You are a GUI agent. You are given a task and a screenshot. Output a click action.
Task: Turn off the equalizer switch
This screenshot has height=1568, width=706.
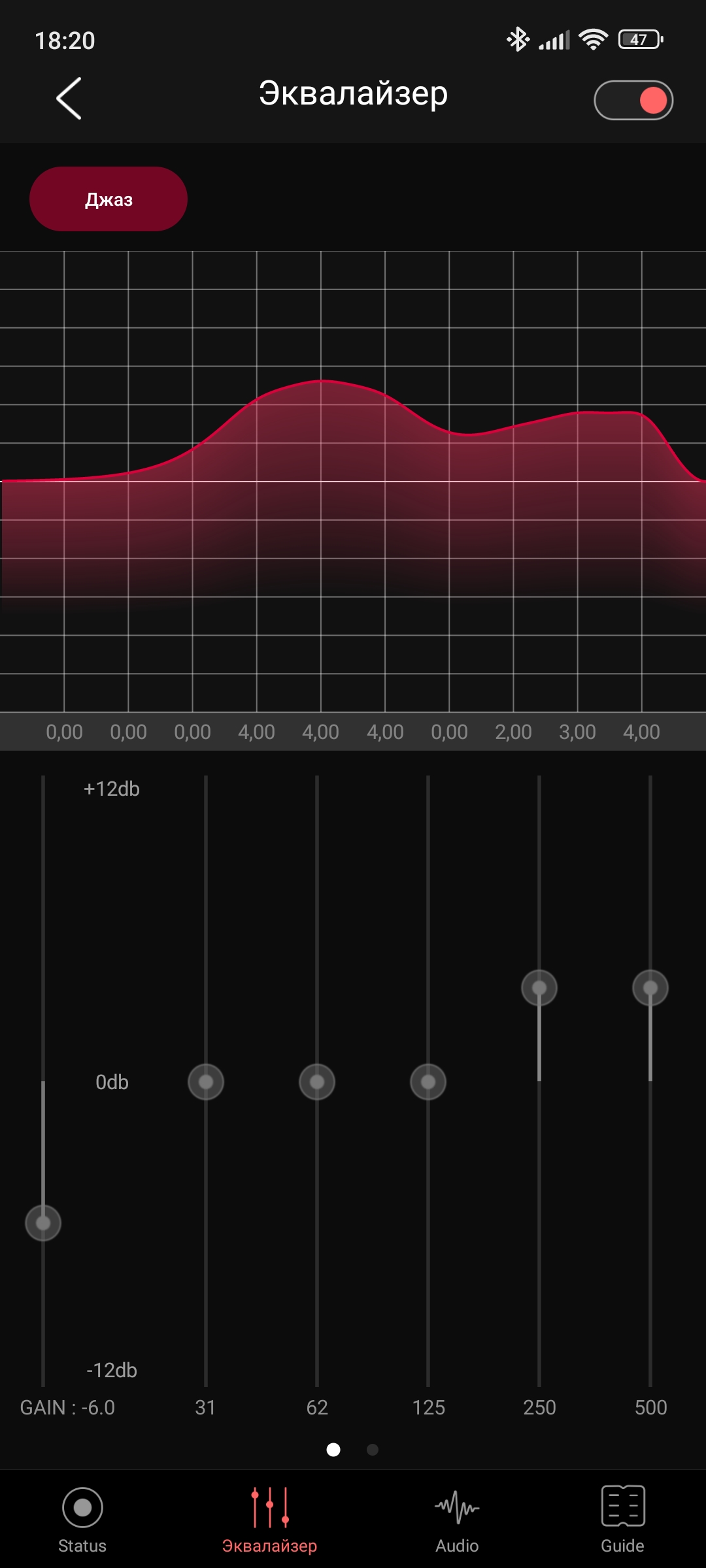coord(633,100)
